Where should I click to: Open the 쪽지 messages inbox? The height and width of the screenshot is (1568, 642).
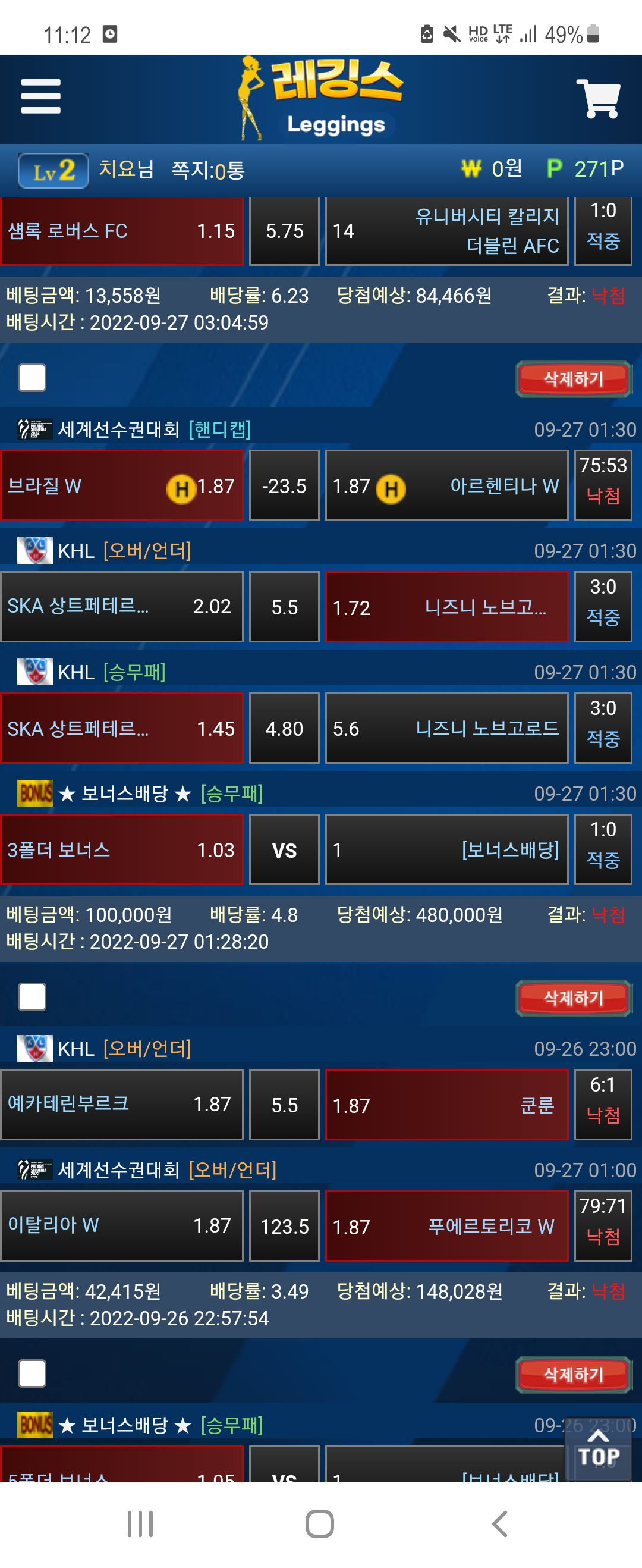point(207,170)
